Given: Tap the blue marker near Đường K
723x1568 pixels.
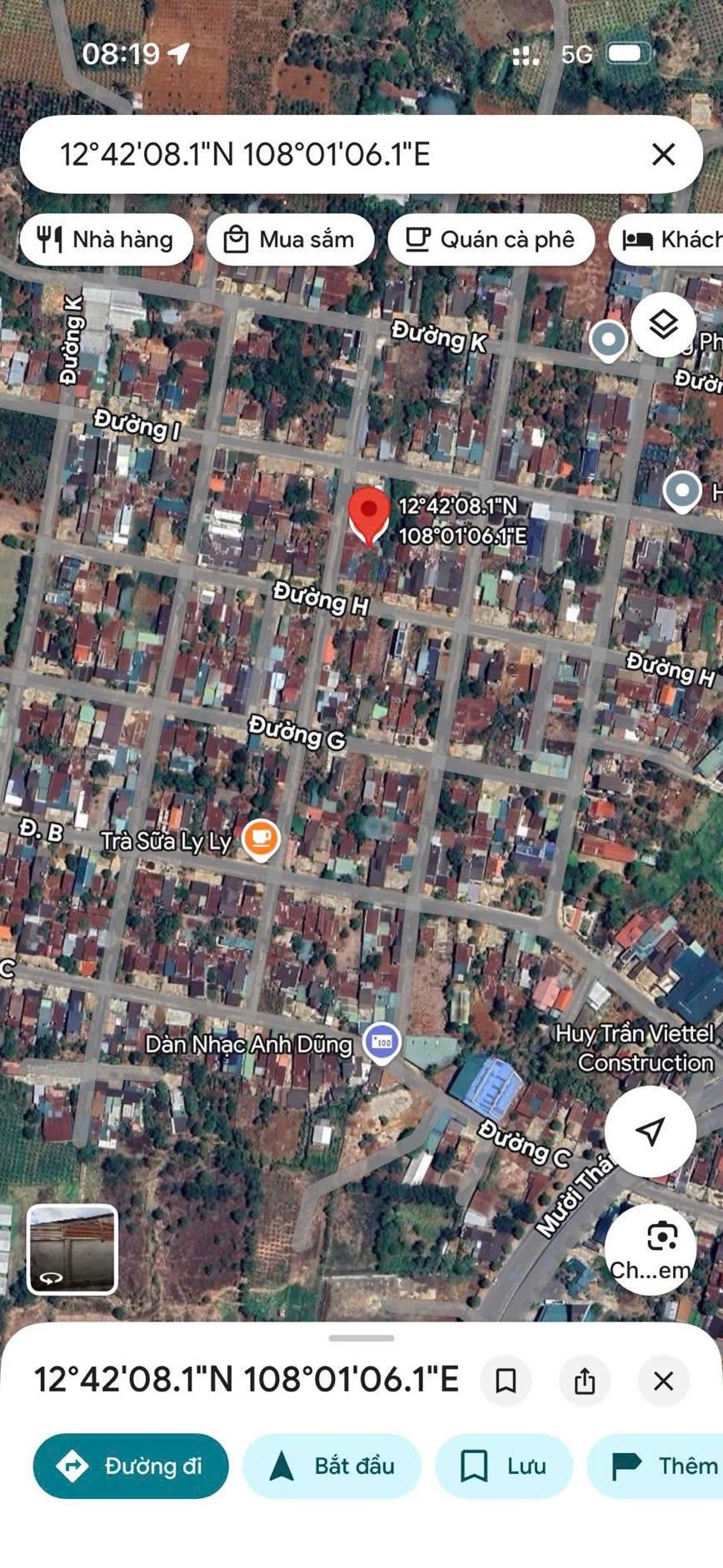Looking at the screenshot, I should [607, 339].
